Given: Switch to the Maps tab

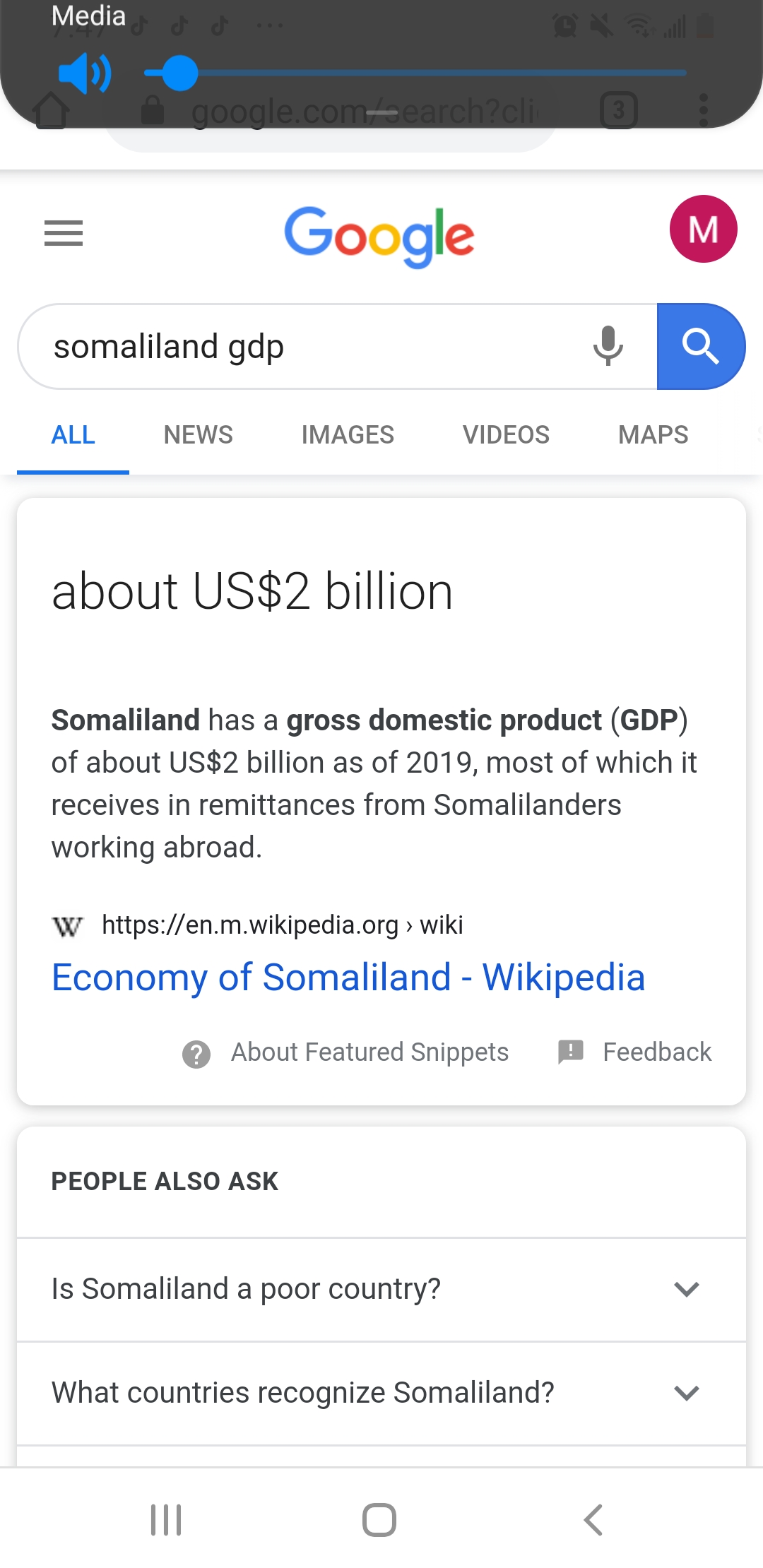Looking at the screenshot, I should point(653,434).
